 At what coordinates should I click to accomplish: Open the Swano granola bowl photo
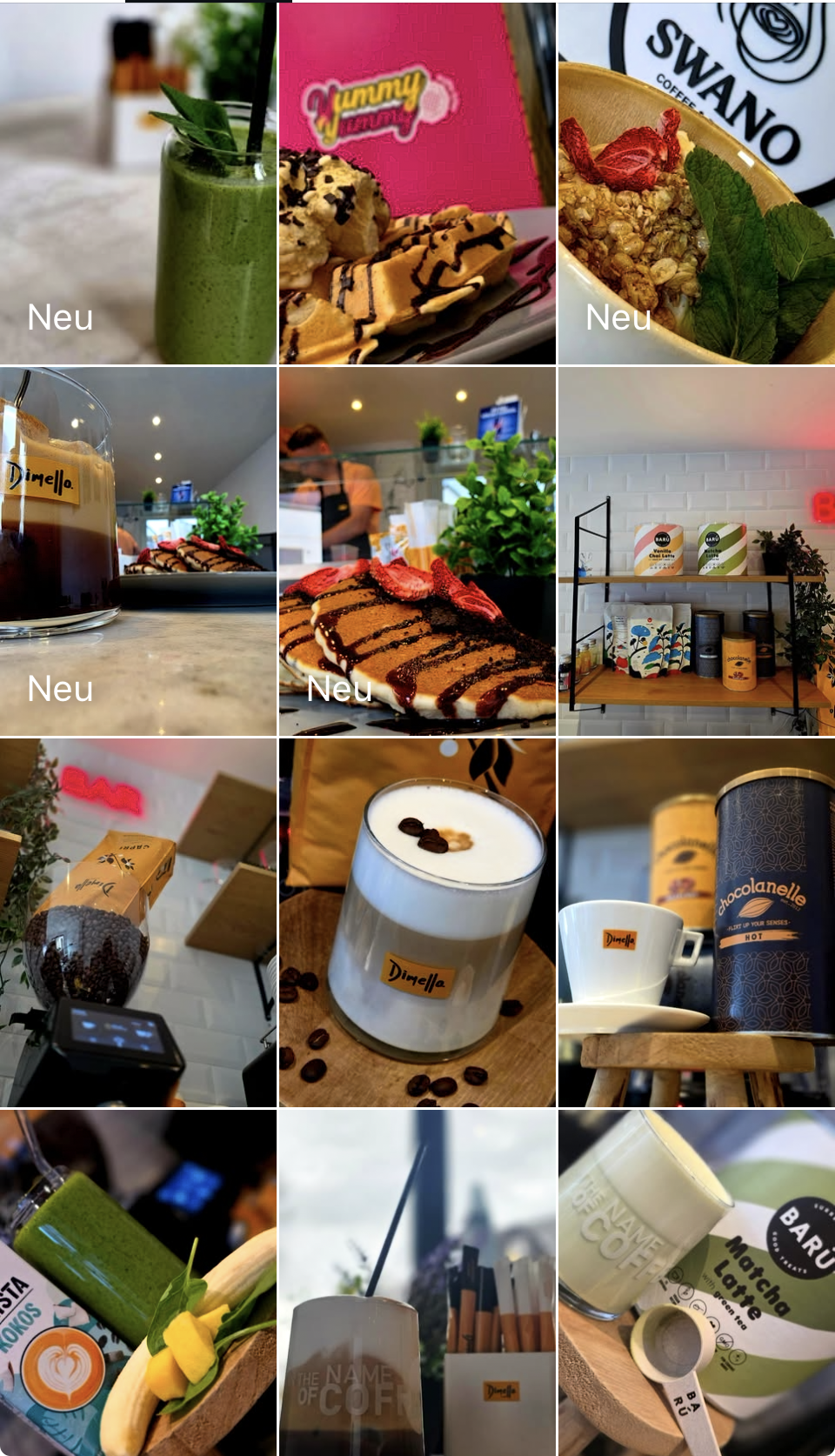click(x=697, y=183)
